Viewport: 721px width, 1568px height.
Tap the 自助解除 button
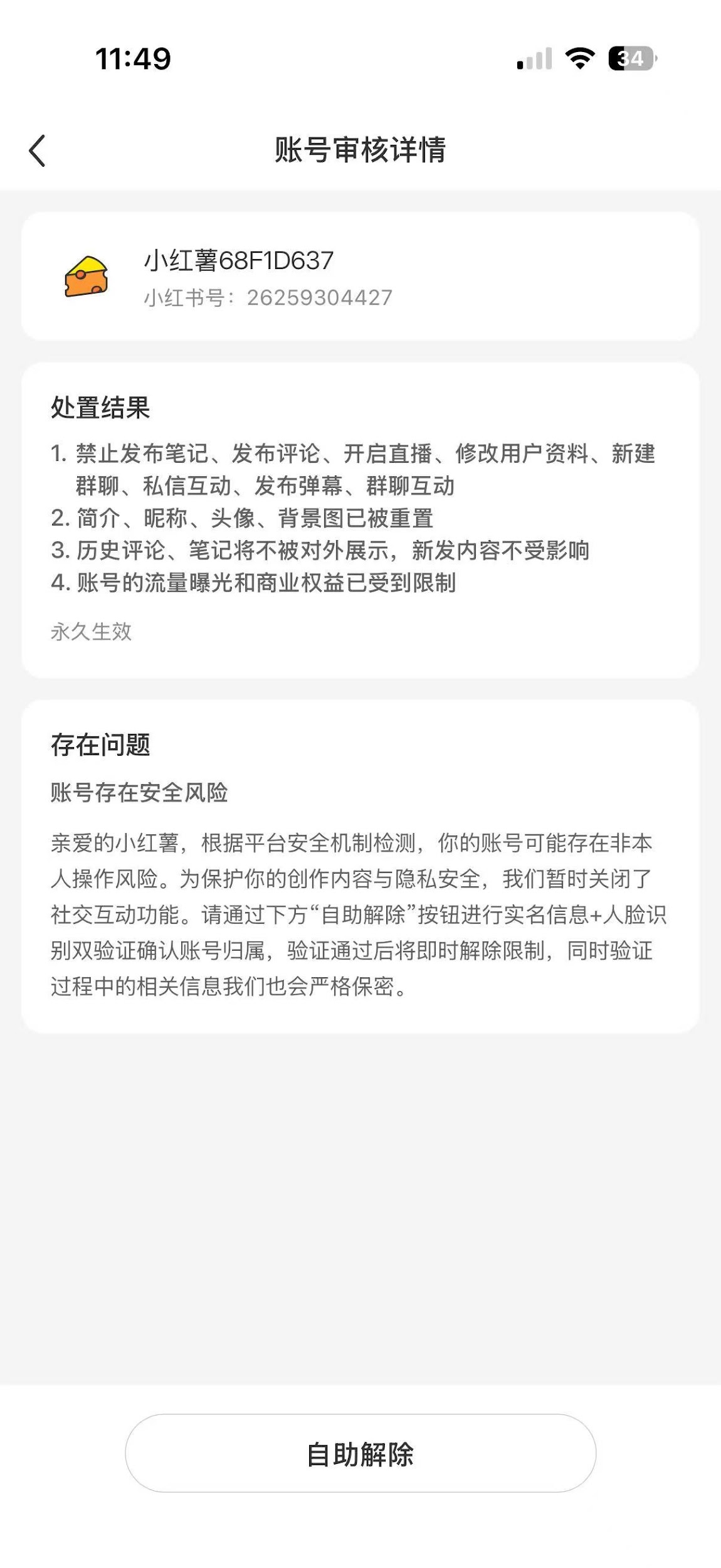[x=360, y=1453]
